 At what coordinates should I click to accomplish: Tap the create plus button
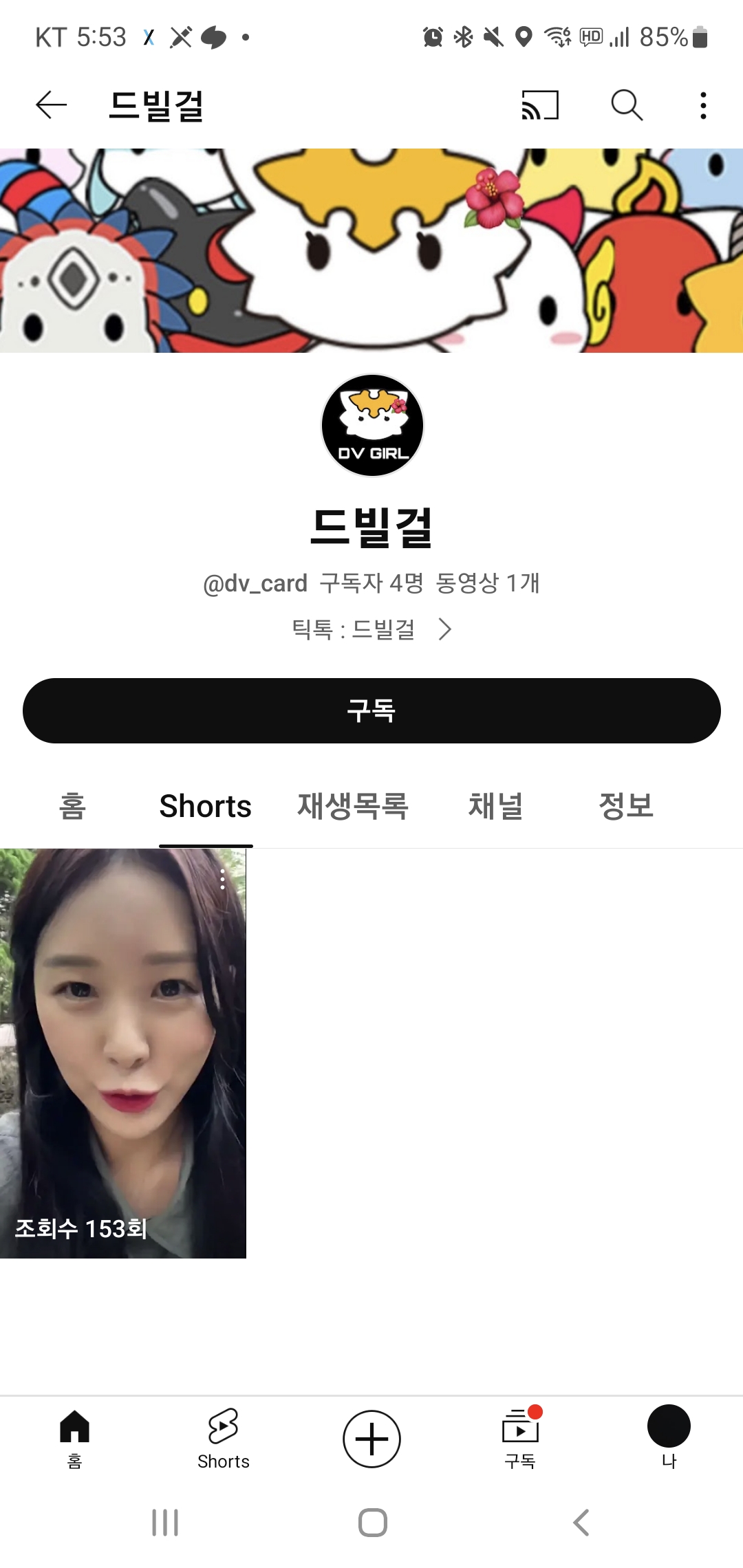click(371, 1439)
